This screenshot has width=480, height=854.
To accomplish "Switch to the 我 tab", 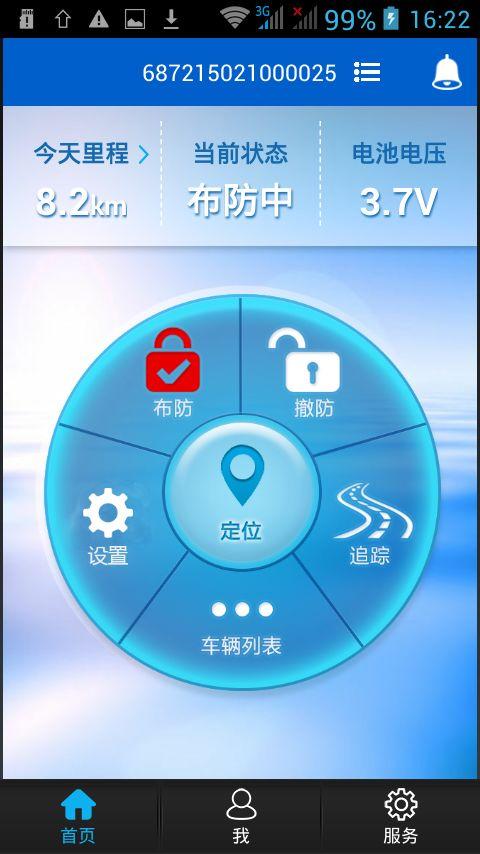I will pos(241,816).
